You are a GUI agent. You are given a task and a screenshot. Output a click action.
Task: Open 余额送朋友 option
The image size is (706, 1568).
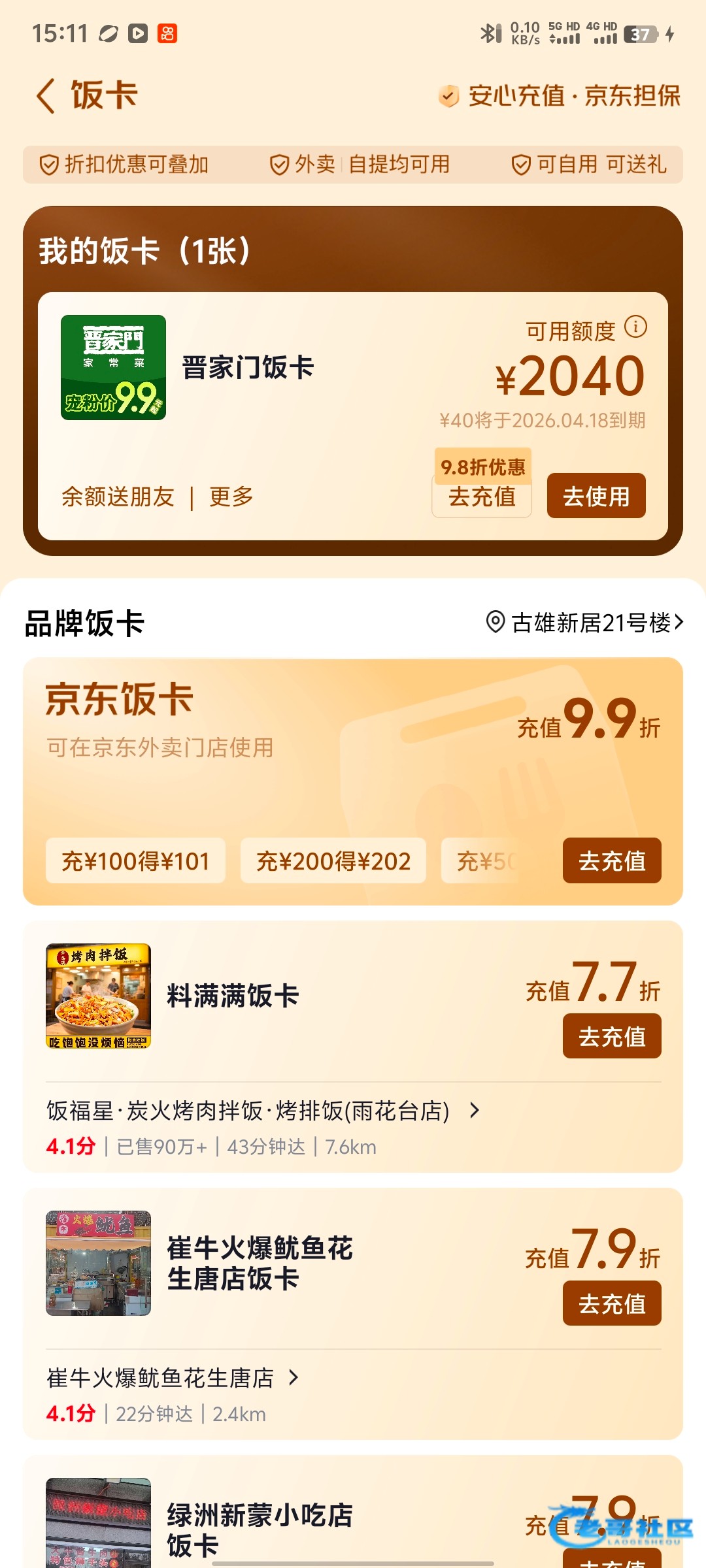point(118,497)
